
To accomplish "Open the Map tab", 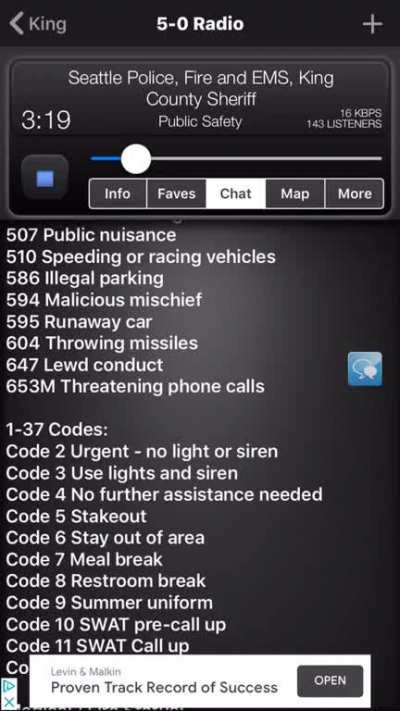I will [x=295, y=194].
